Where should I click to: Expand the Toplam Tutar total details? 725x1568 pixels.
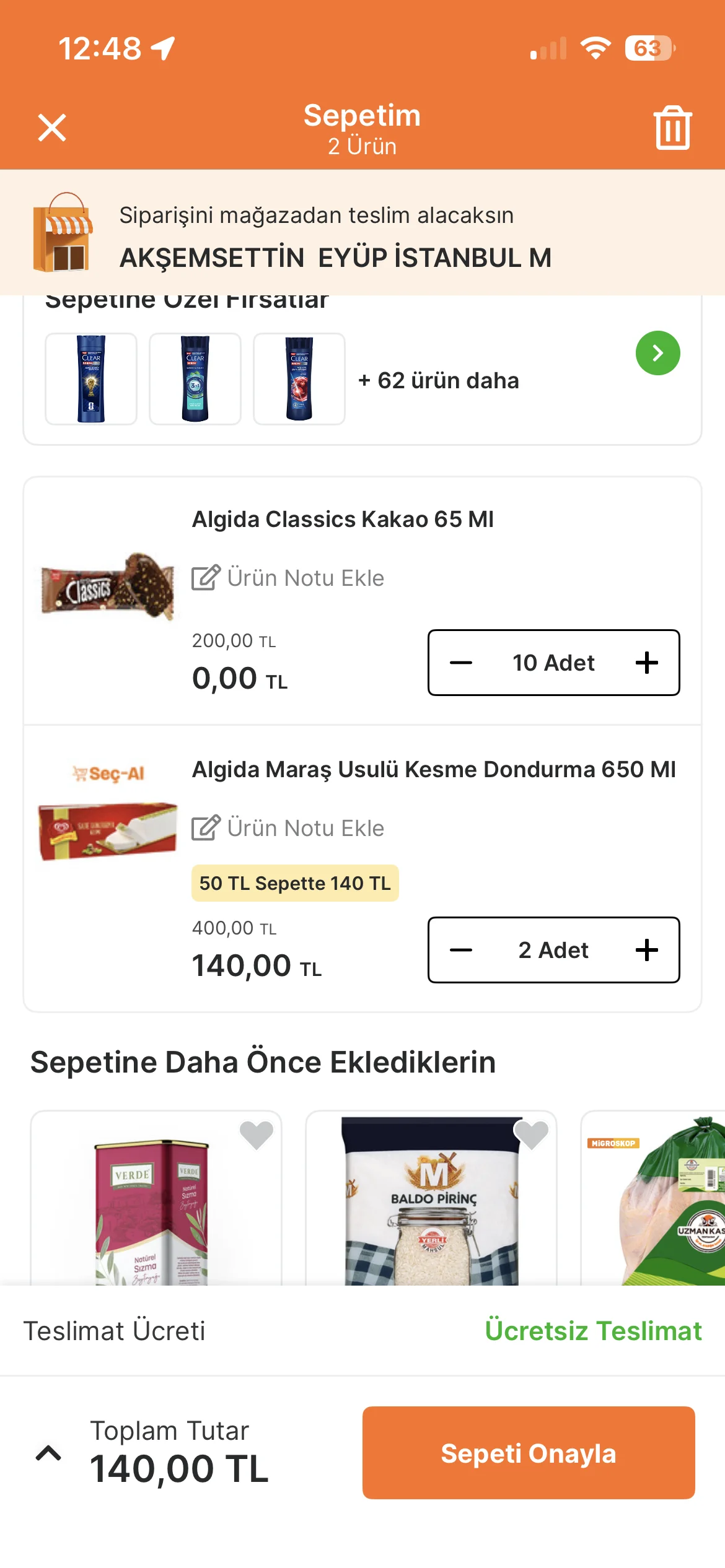point(49,1452)
